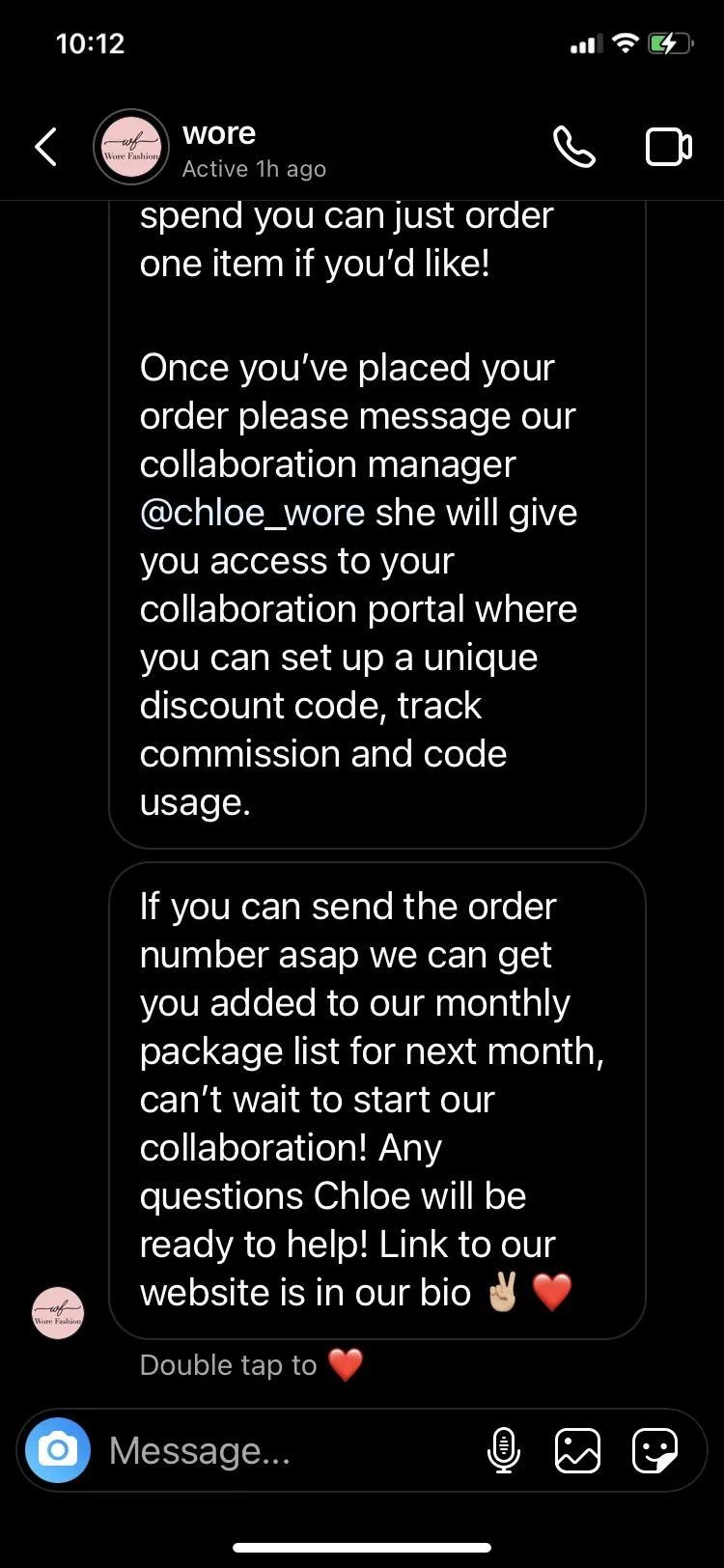Viewport: 724px width, 1568px height.
Task: Open the gallery image picker
Action: pos(577,1450)
